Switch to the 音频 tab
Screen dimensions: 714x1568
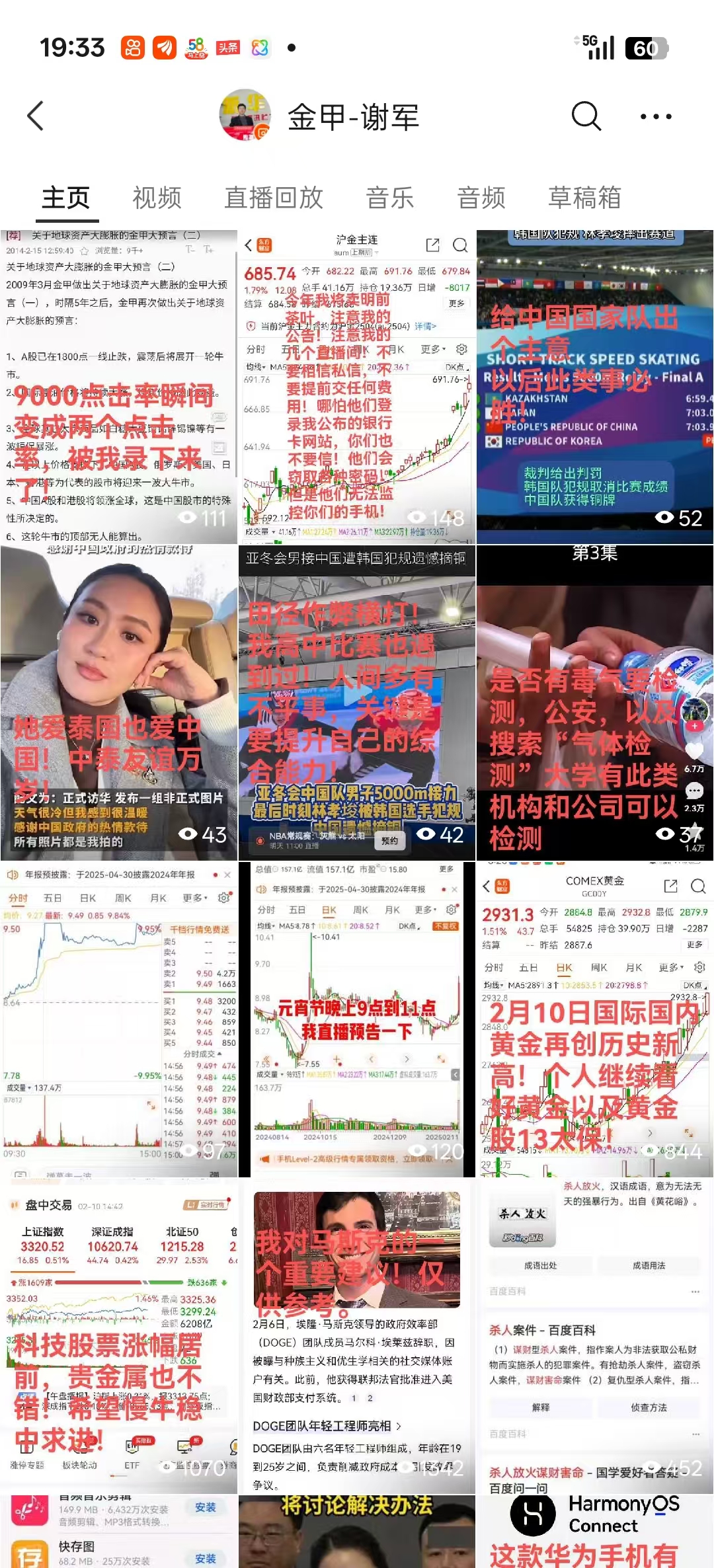click(x=481, y=198)
